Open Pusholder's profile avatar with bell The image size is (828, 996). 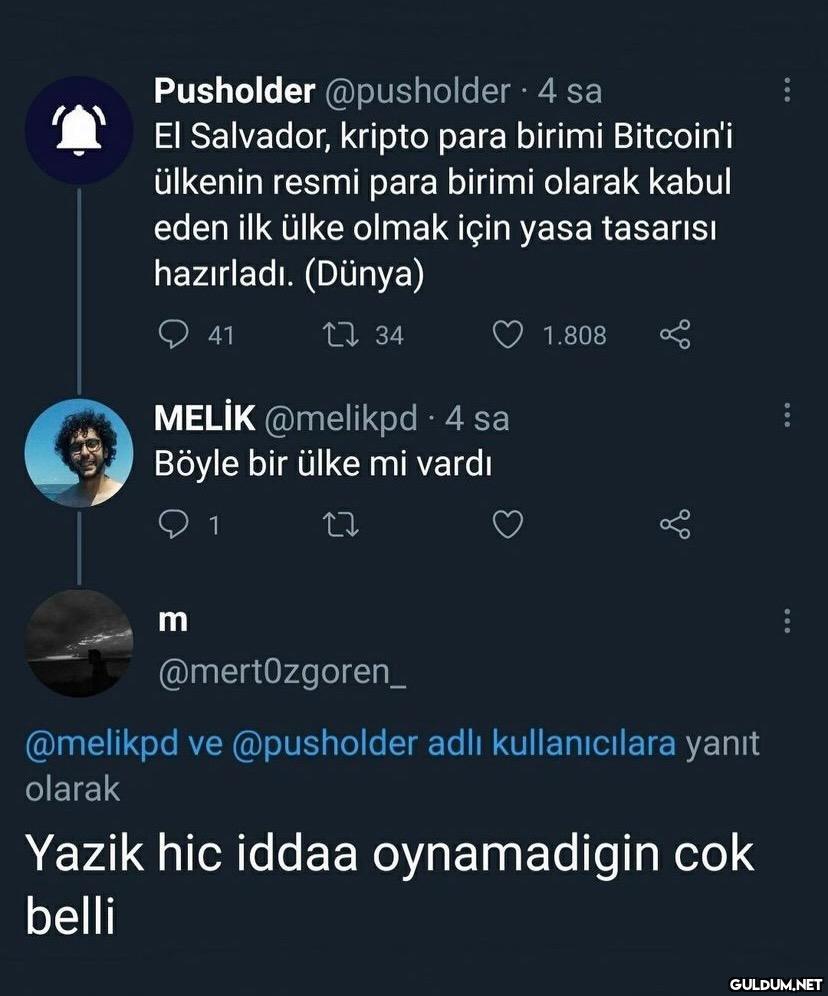(x=78, y=129)
